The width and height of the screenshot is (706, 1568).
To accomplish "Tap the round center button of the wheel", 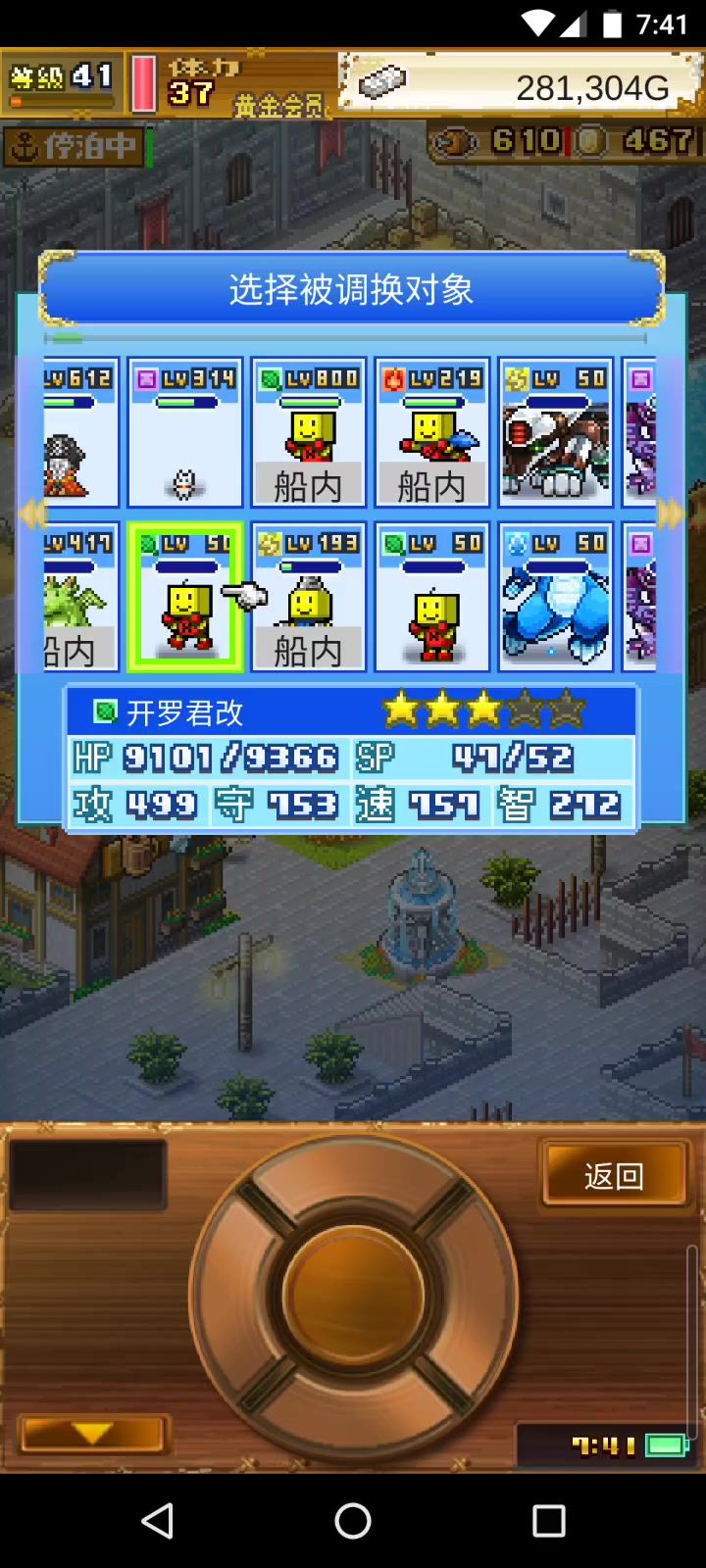I will point(353,1293).
